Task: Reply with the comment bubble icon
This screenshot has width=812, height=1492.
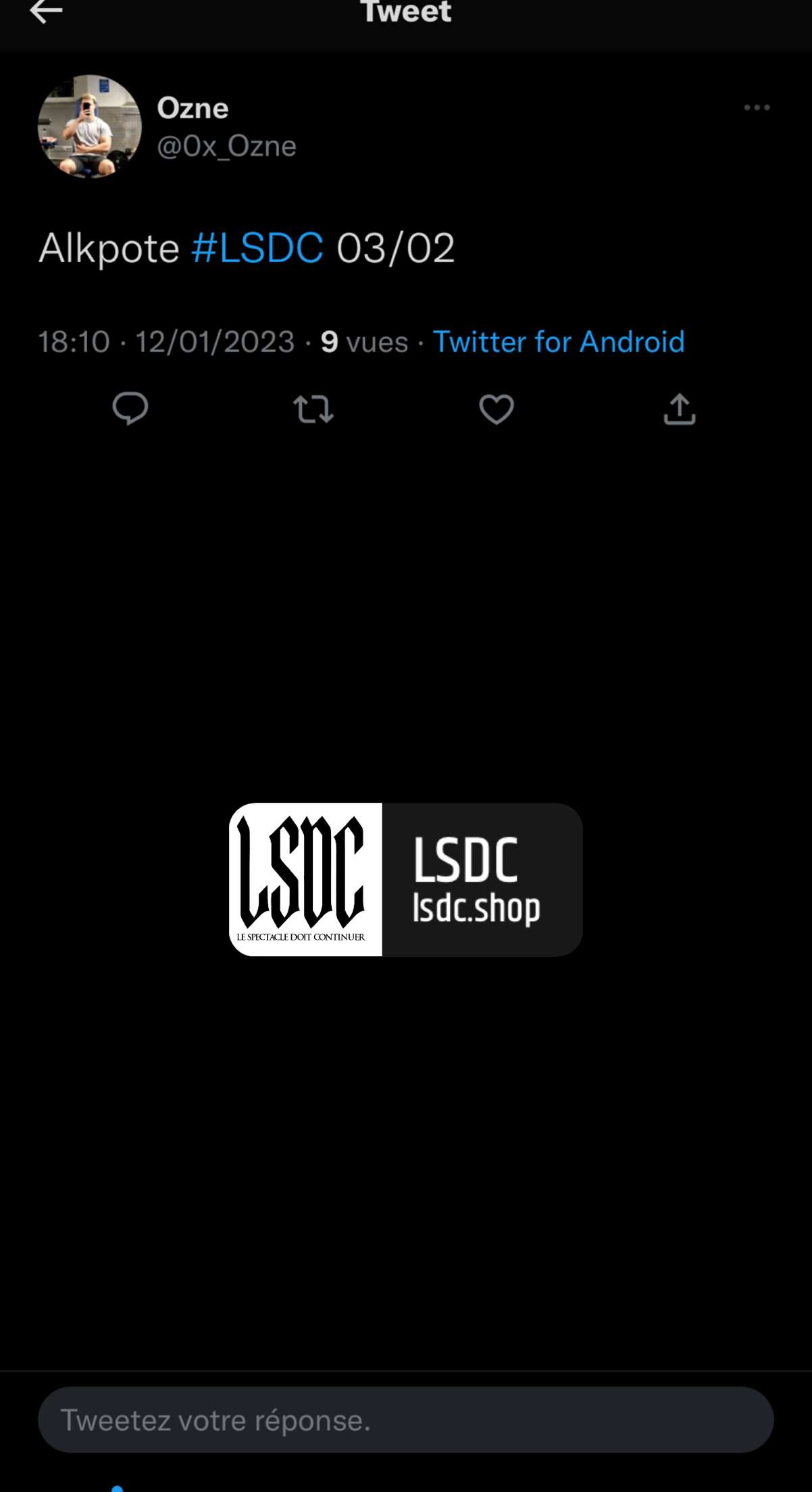Action: pos(130,409)
